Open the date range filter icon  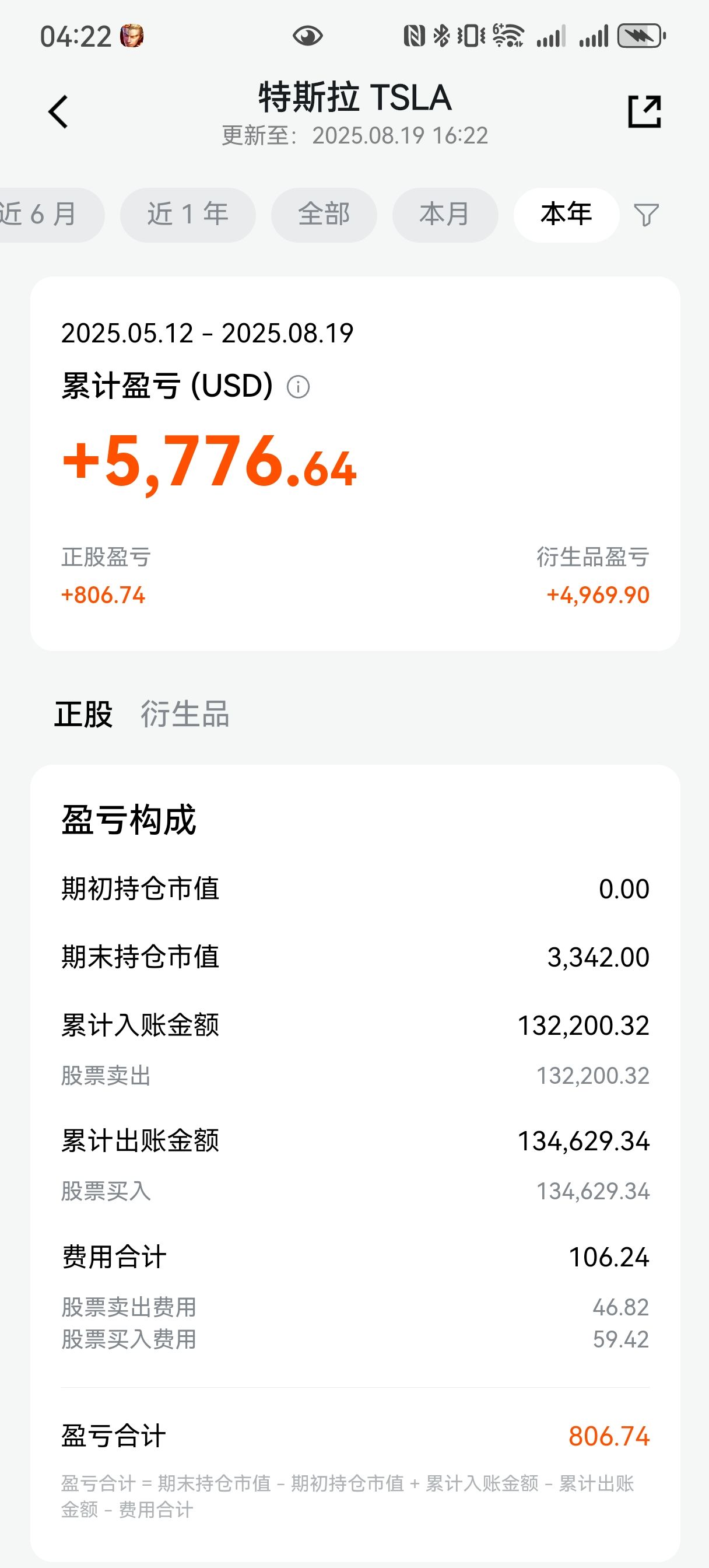[x=645, y=215]
